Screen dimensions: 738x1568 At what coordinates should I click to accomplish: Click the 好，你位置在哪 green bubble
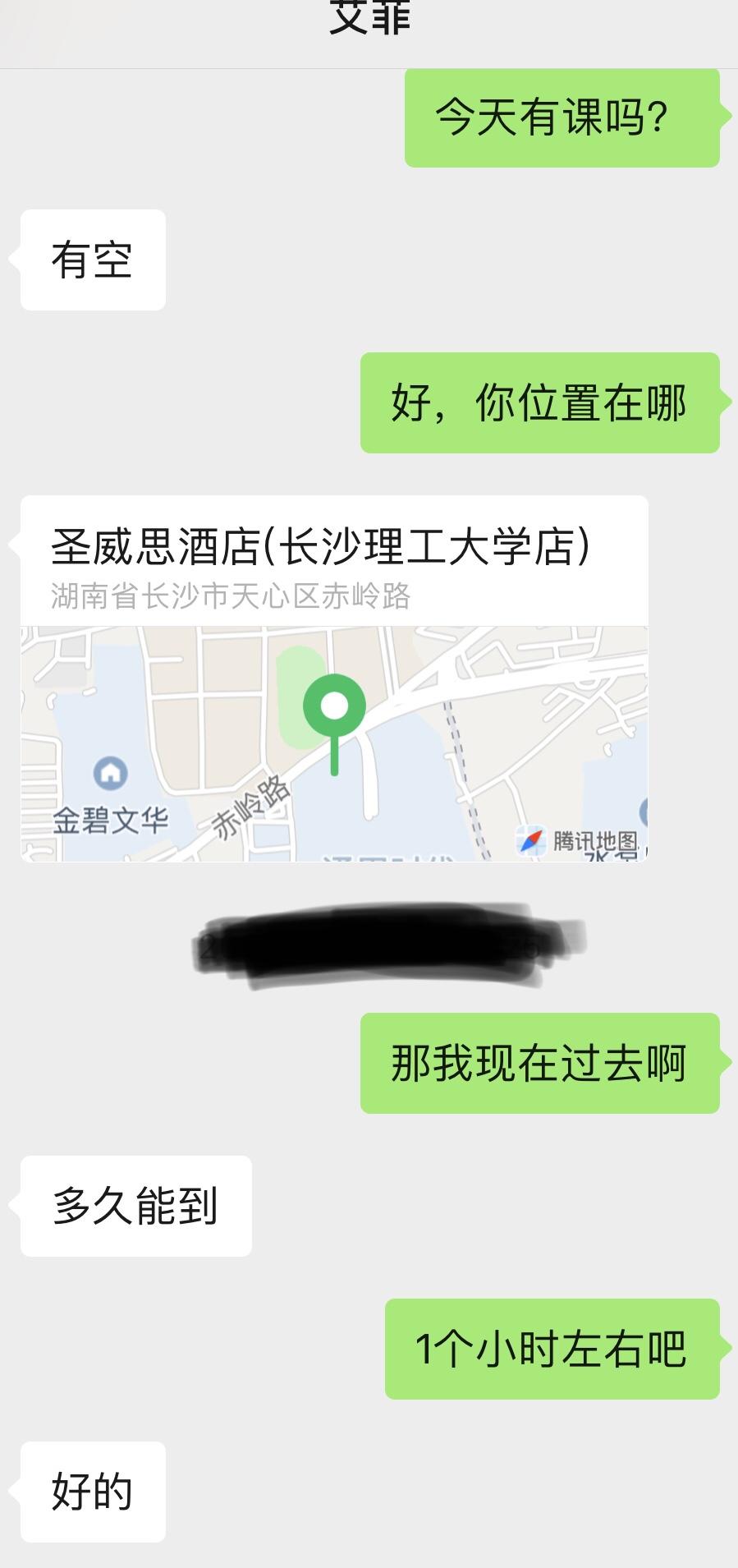[x=540, y=402]
